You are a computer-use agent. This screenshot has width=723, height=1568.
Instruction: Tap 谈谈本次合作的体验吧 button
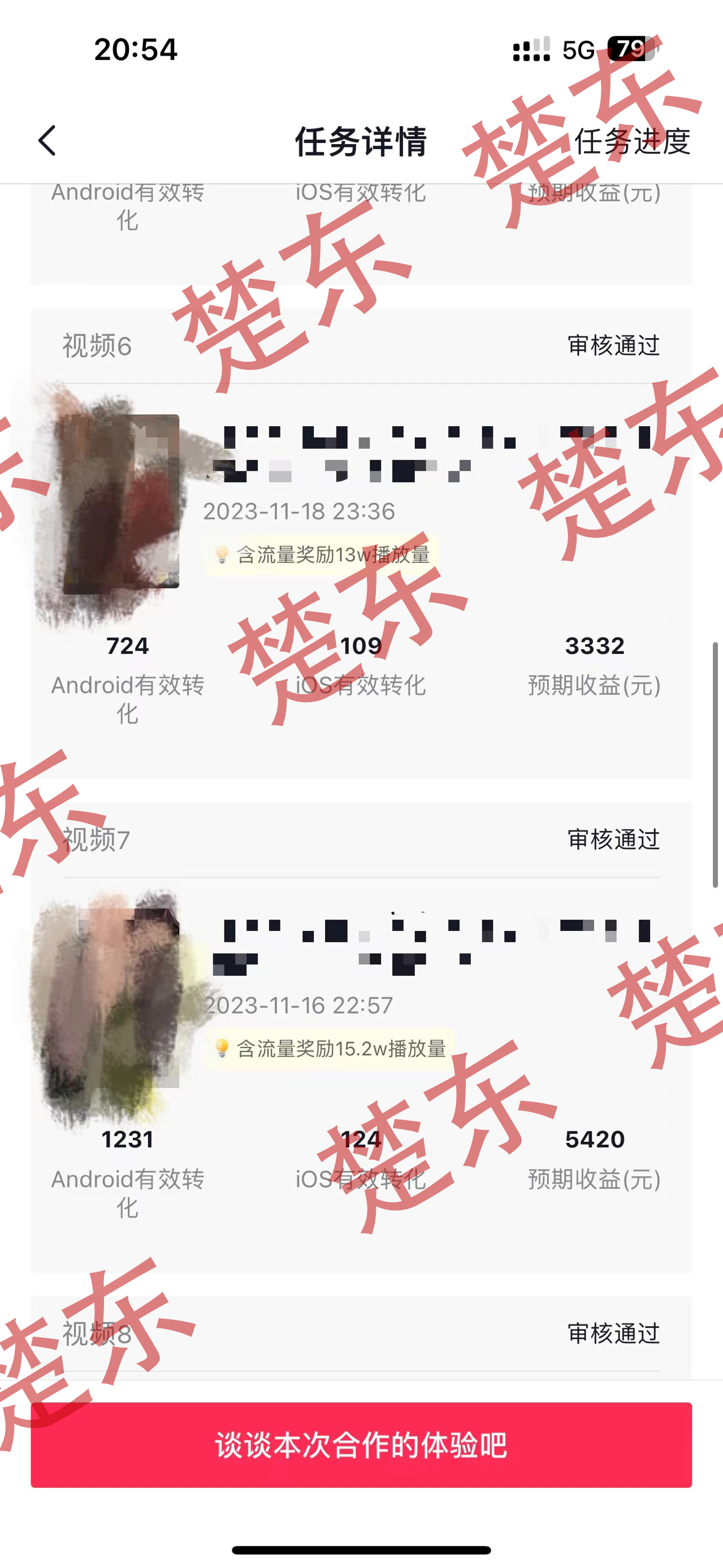pyautogui.click(x=362, y=1444)
